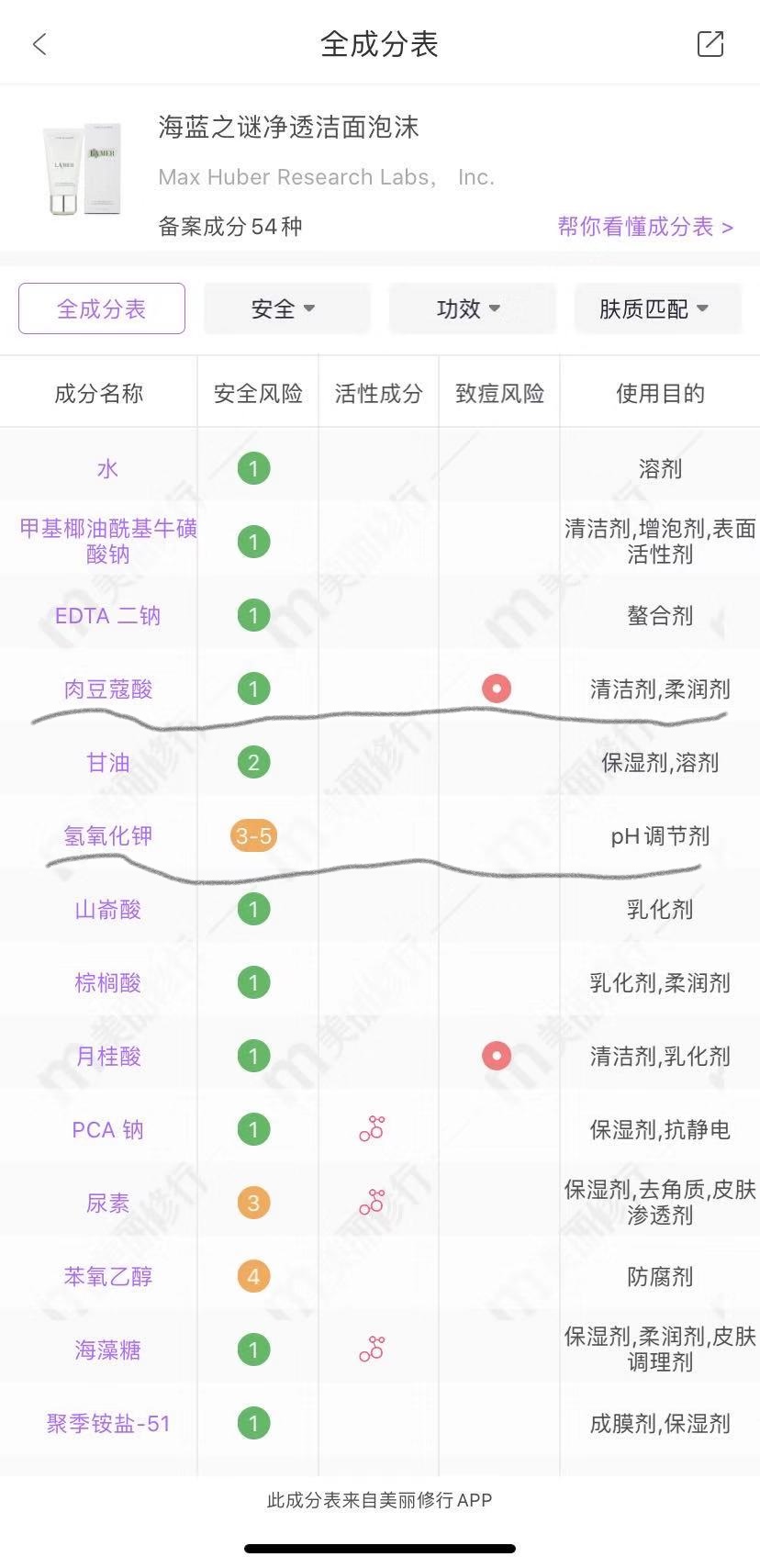The image size is (760, 1568).
Task: Open ingredient 苯氧乙醇
Action: [x=108, y=1276]
